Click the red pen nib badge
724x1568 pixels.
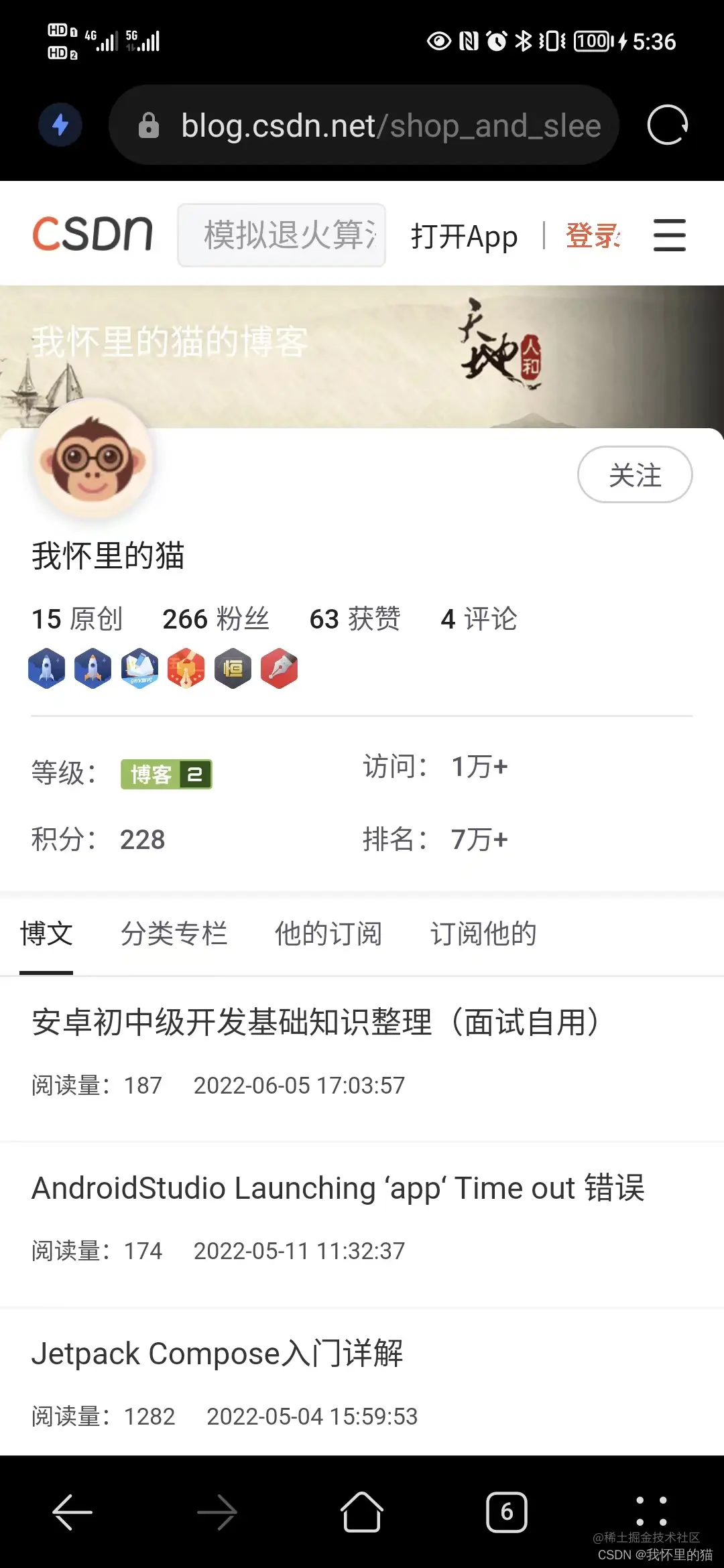pyautogui.click(x=278, y=668)
